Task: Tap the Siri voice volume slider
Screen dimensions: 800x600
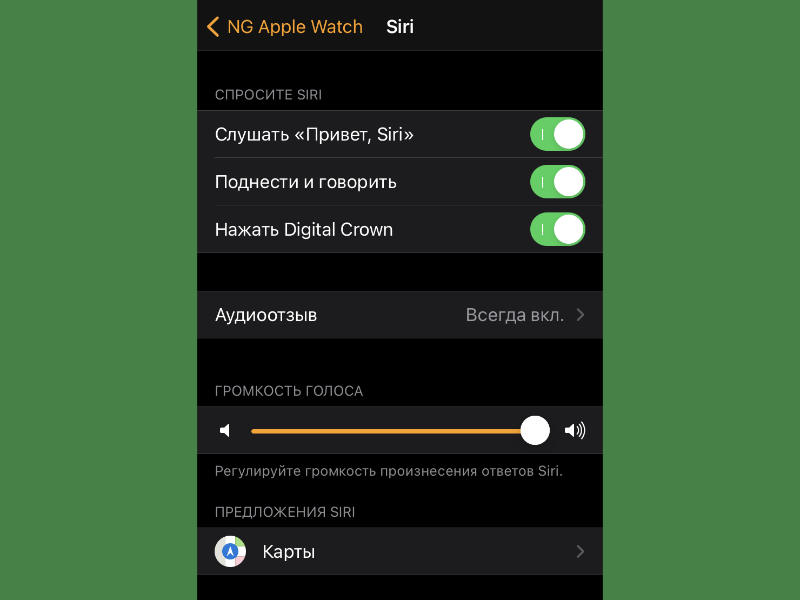Action: click(x=393, y=431)
